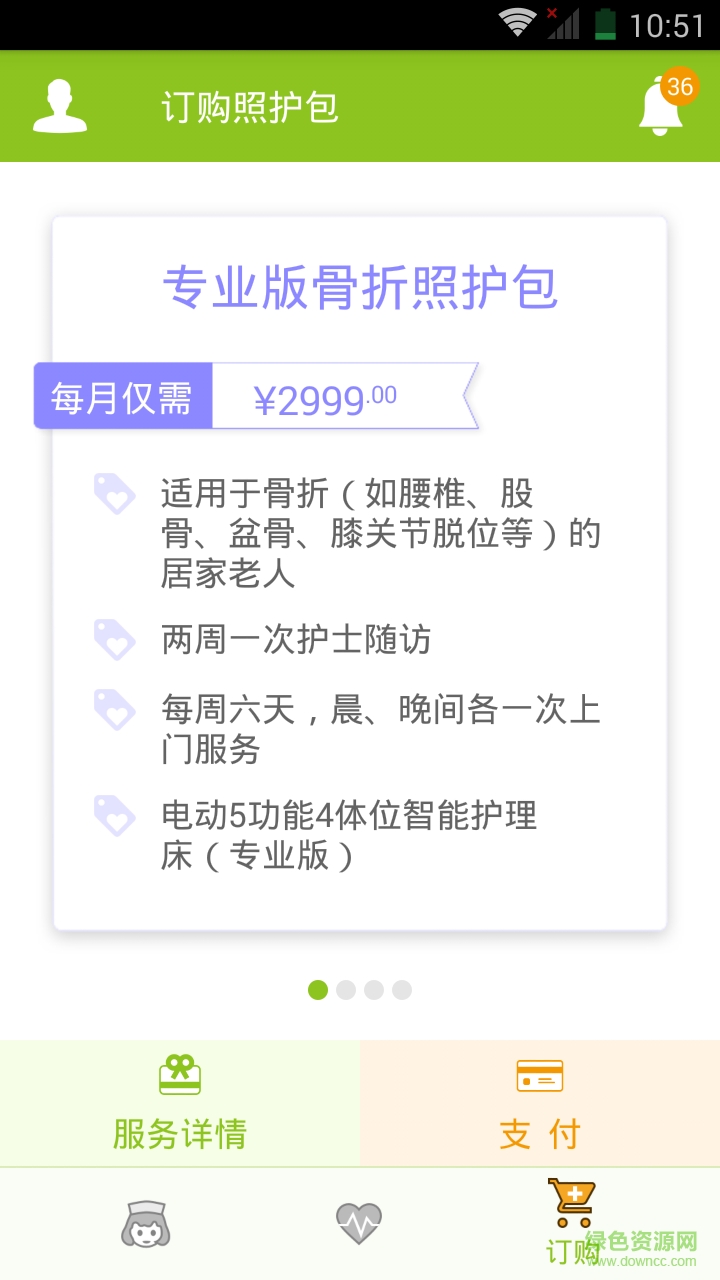Select the first pagination dot
This screenshot has width=720, height=1280.
[x=319, y=990]
